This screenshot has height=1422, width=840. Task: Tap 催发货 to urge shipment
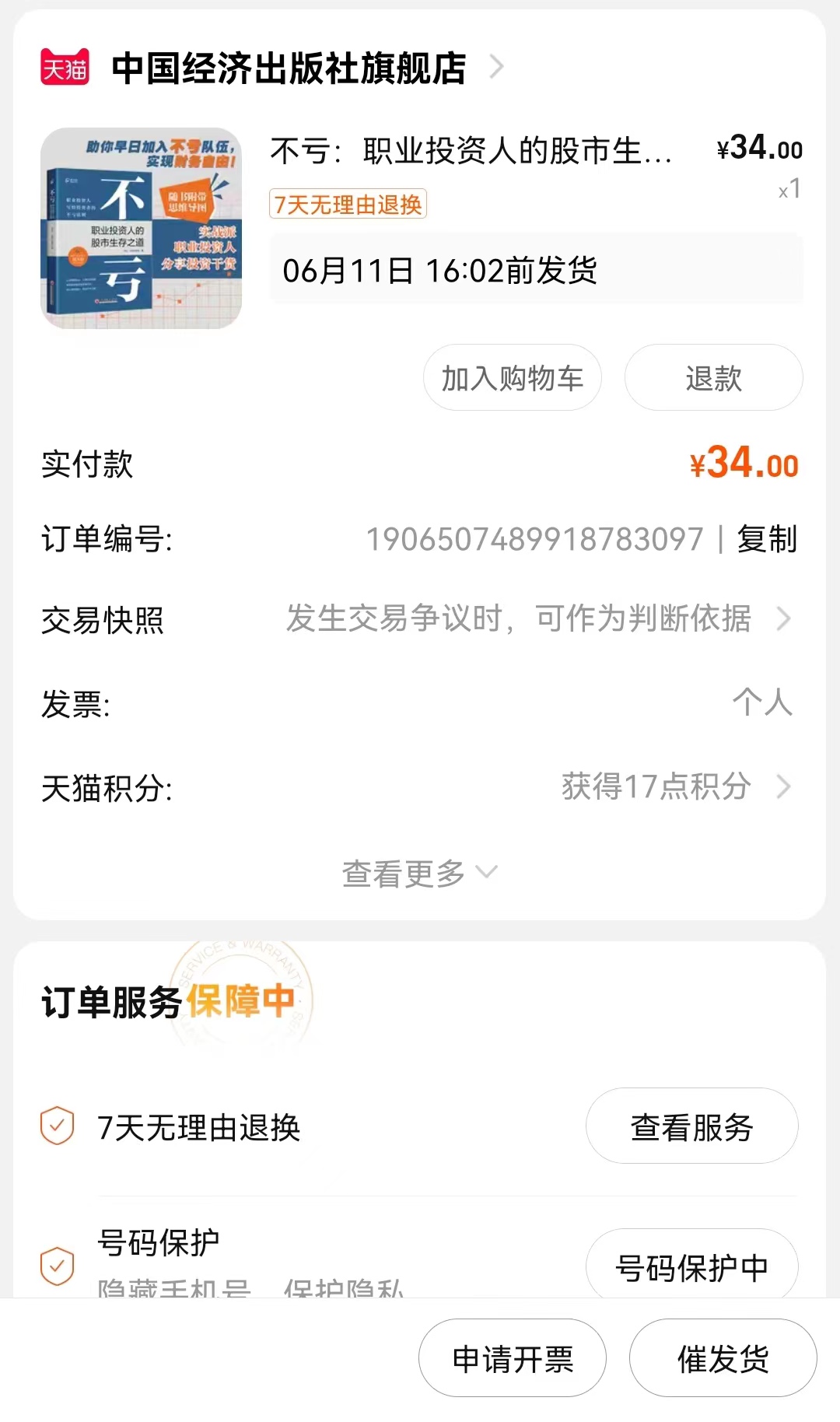pos(722,1358)
